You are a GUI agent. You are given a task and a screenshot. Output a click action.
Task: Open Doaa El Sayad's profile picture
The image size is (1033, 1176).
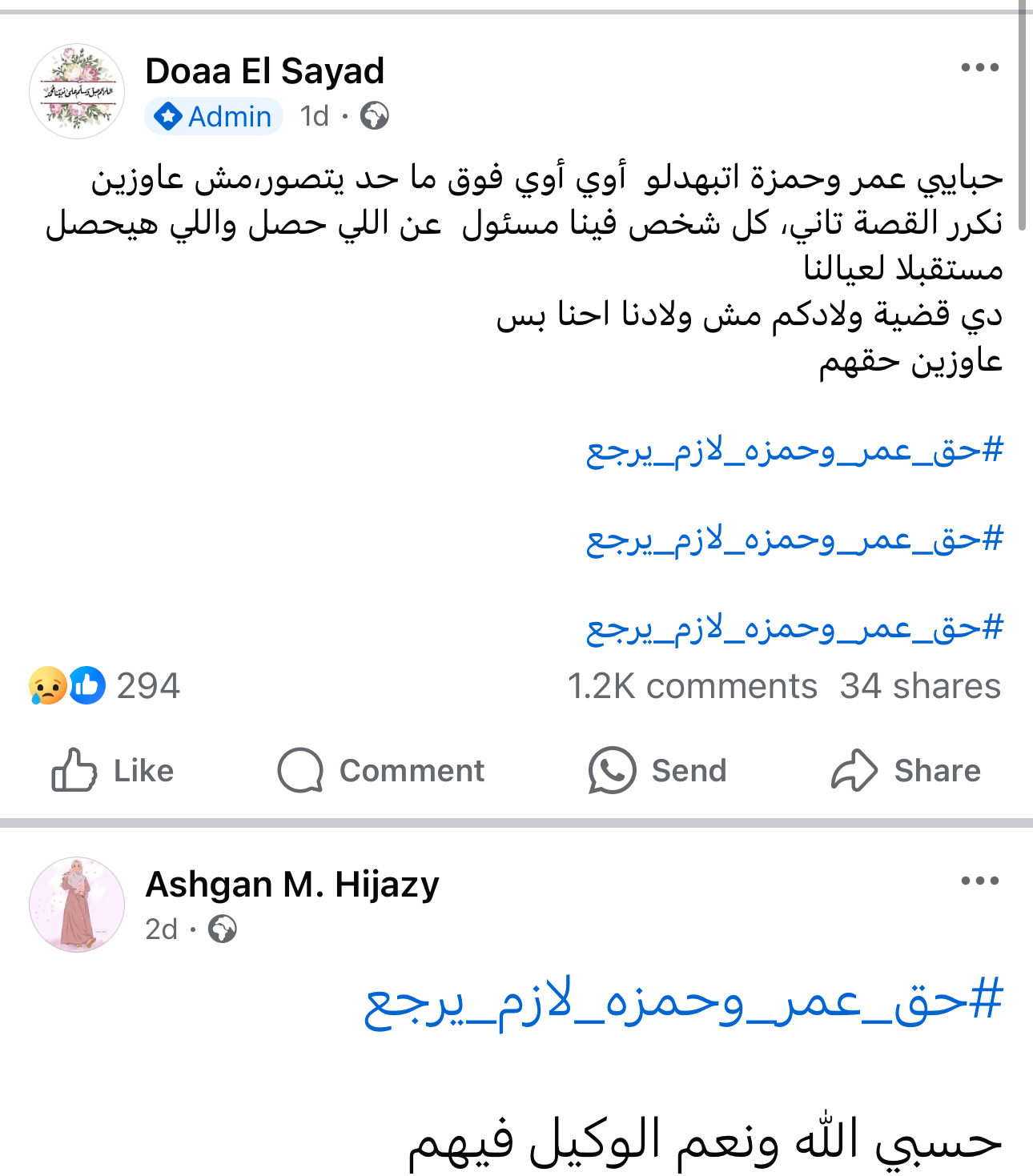coord(77,91)
